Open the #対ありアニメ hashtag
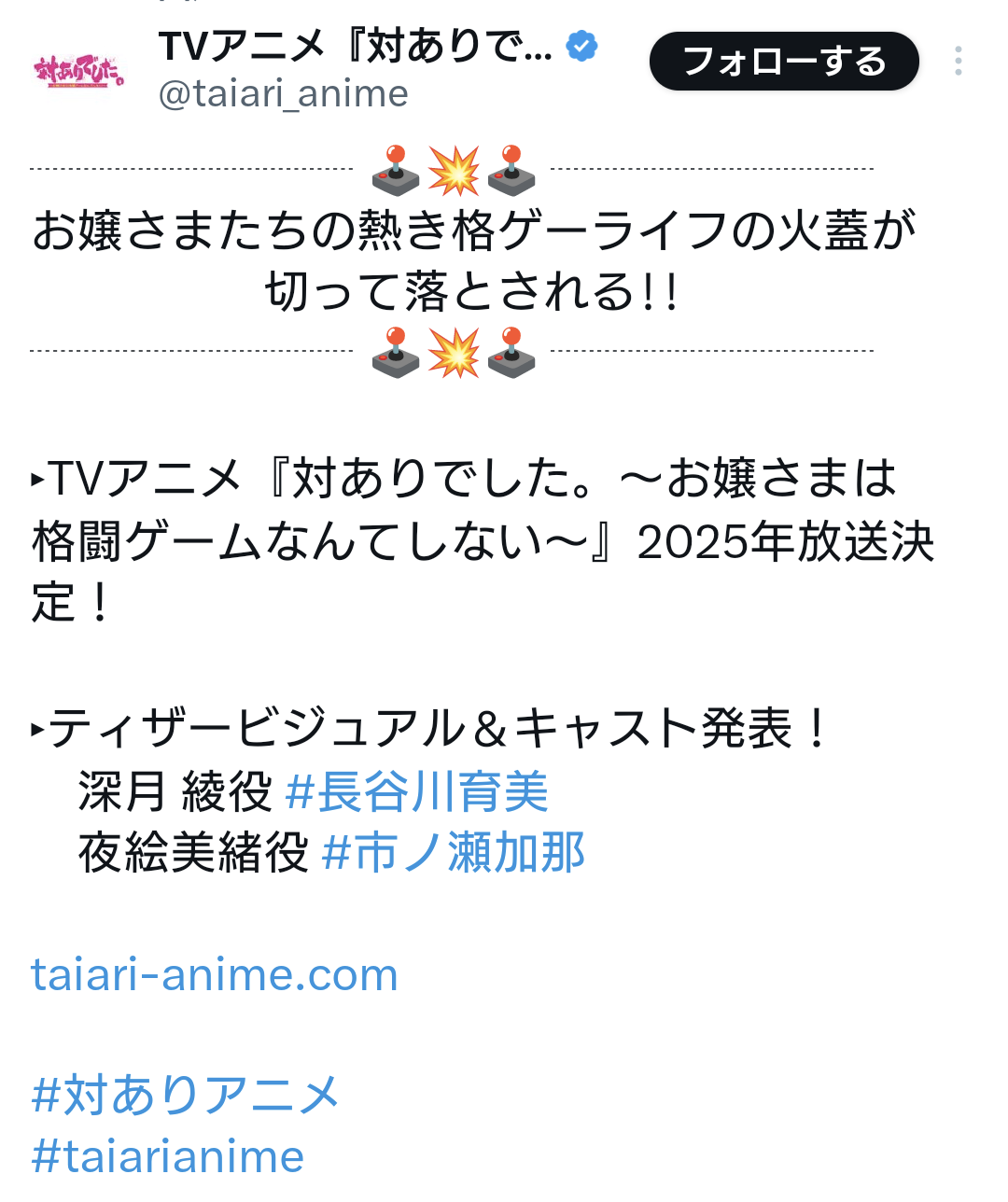1008x1202 pixels. coord(186,1095)
